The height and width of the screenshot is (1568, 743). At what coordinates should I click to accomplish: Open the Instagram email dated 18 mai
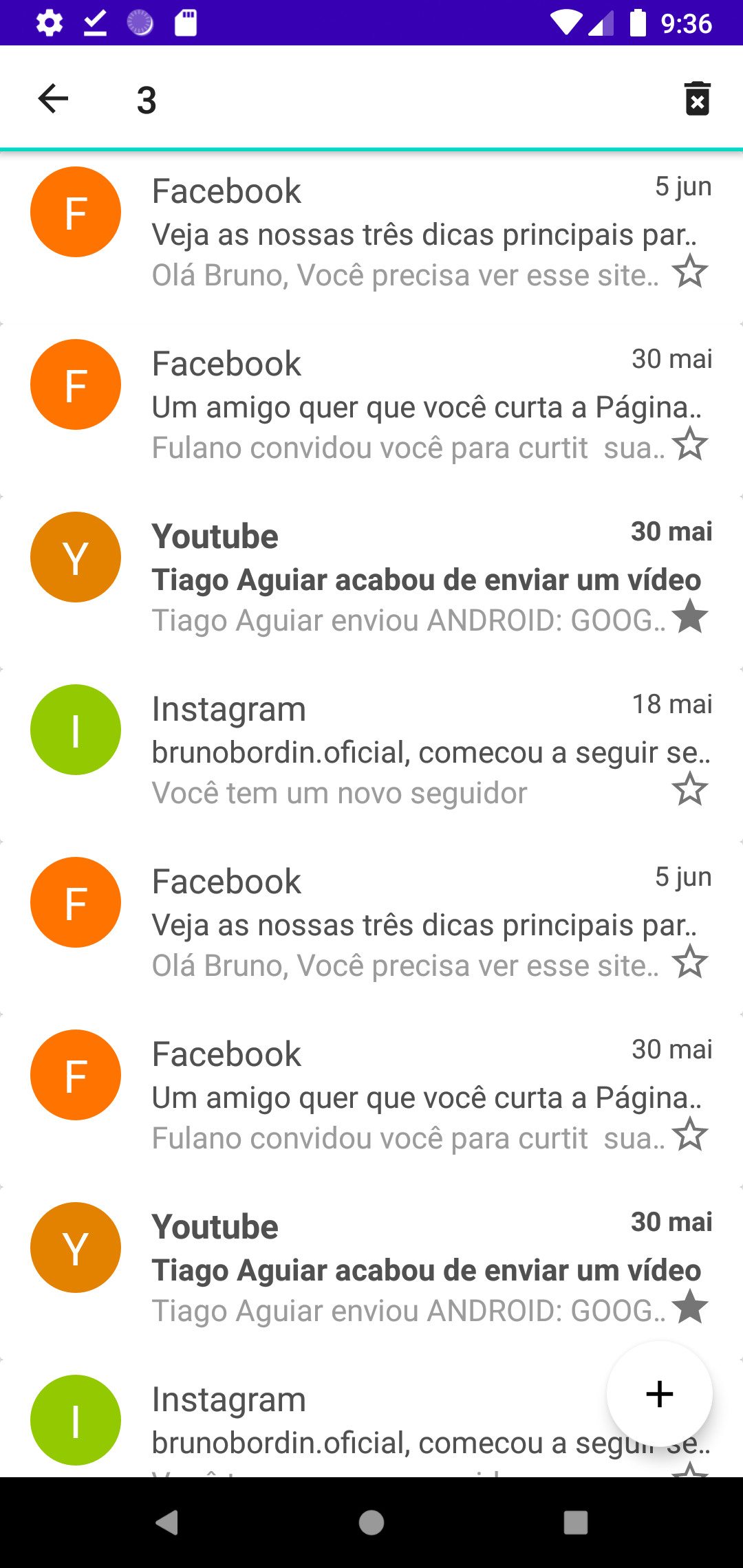click(413, 751)
